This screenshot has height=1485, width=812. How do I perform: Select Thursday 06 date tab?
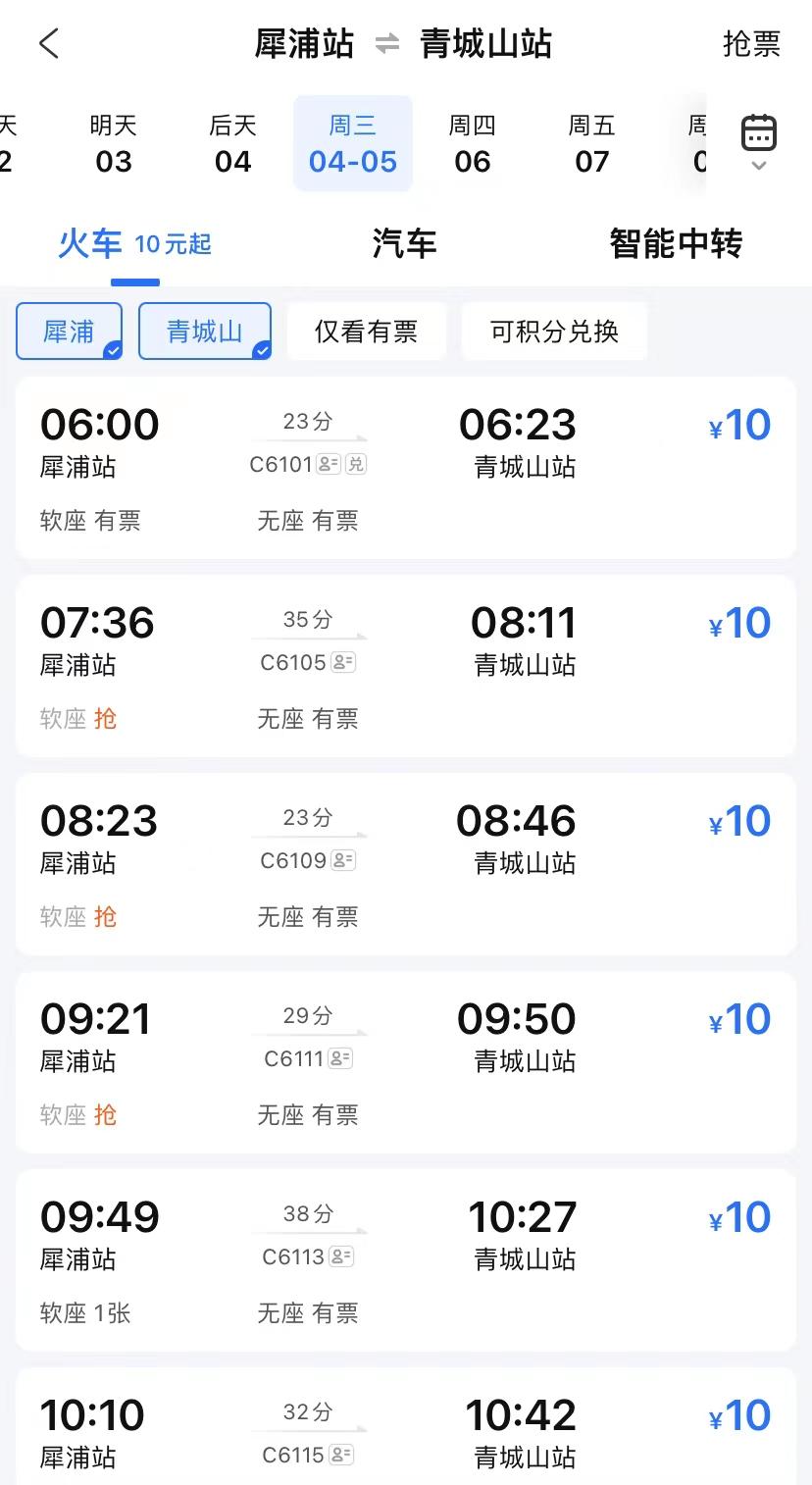[x=473, y=142]
